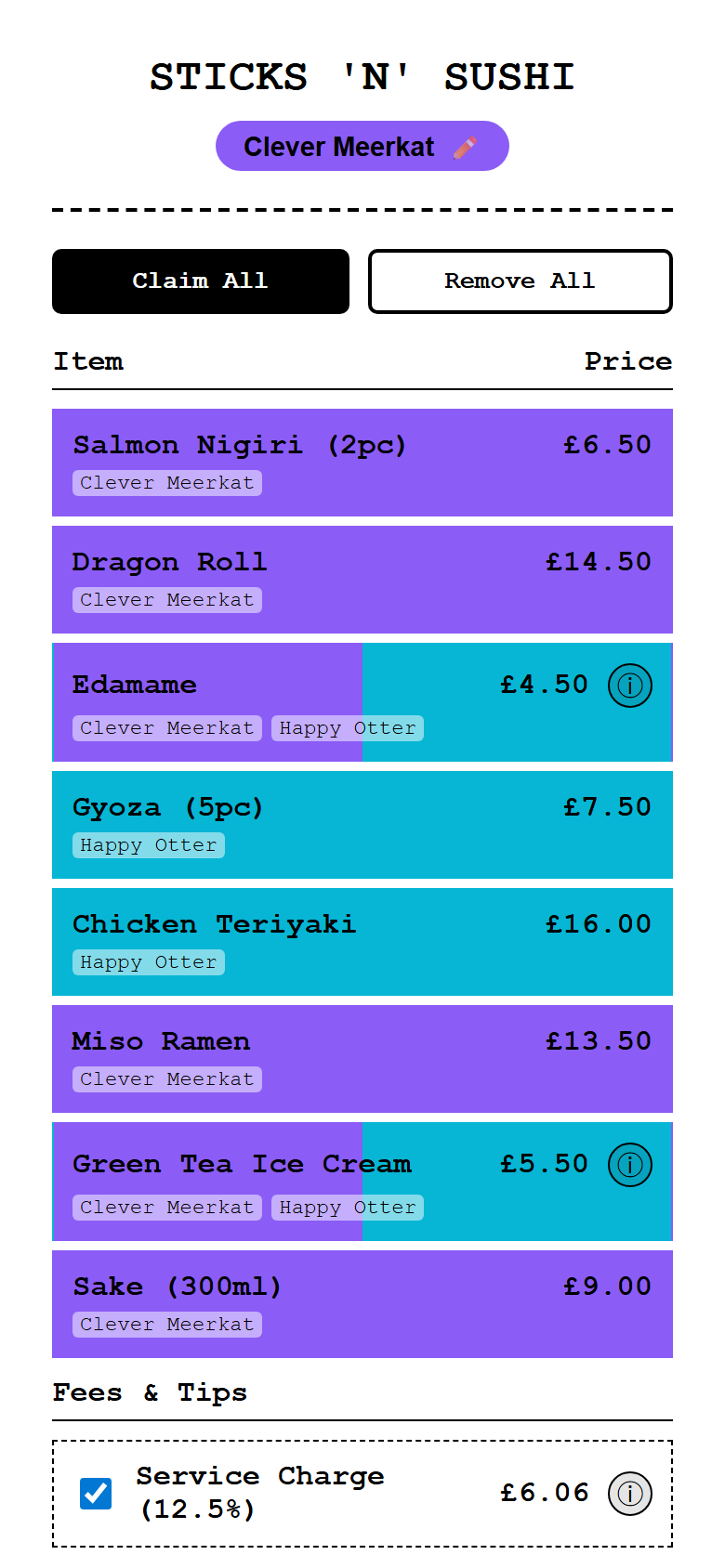Open info for the Service Charge
This screenshot has width=725, height=1568.
629,1494
